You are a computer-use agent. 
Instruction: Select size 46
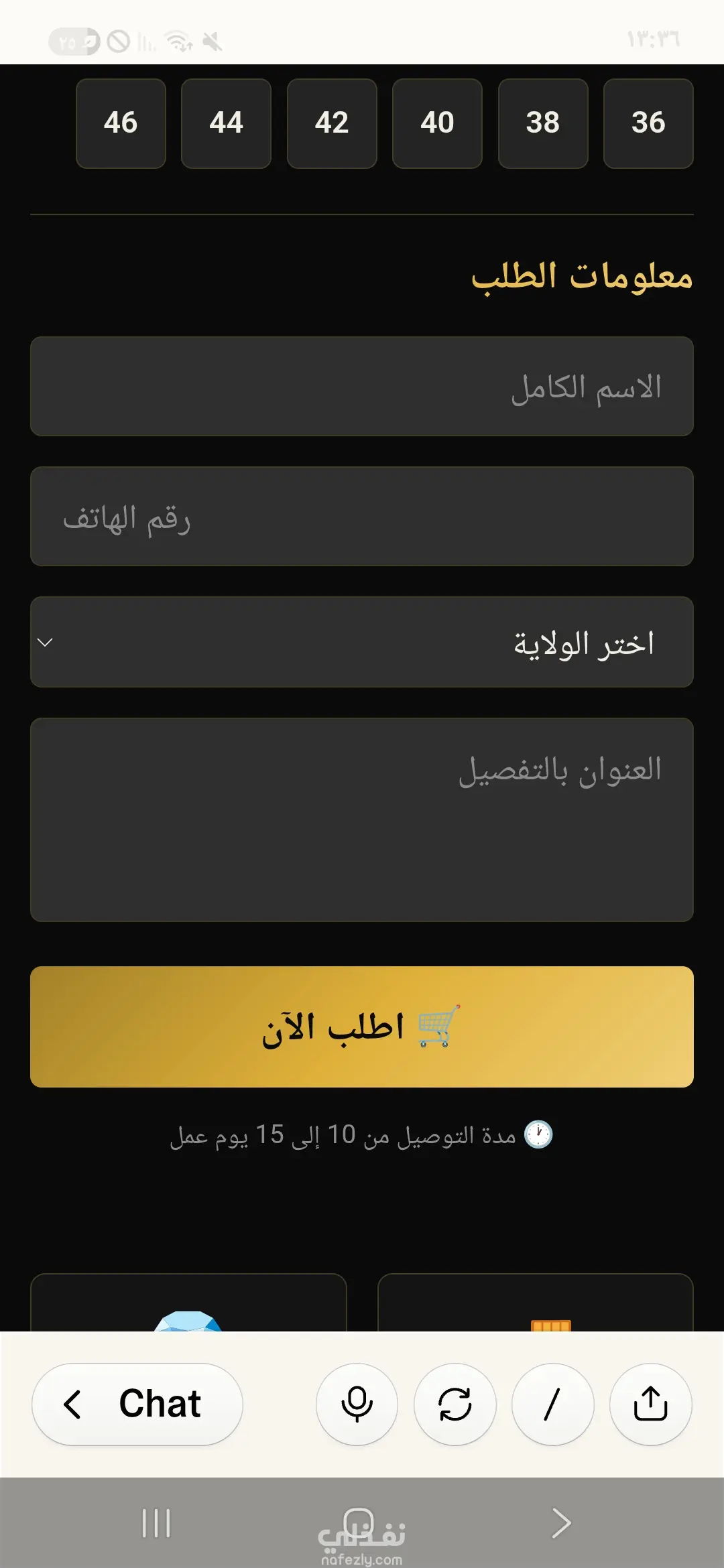pos(121,123)
